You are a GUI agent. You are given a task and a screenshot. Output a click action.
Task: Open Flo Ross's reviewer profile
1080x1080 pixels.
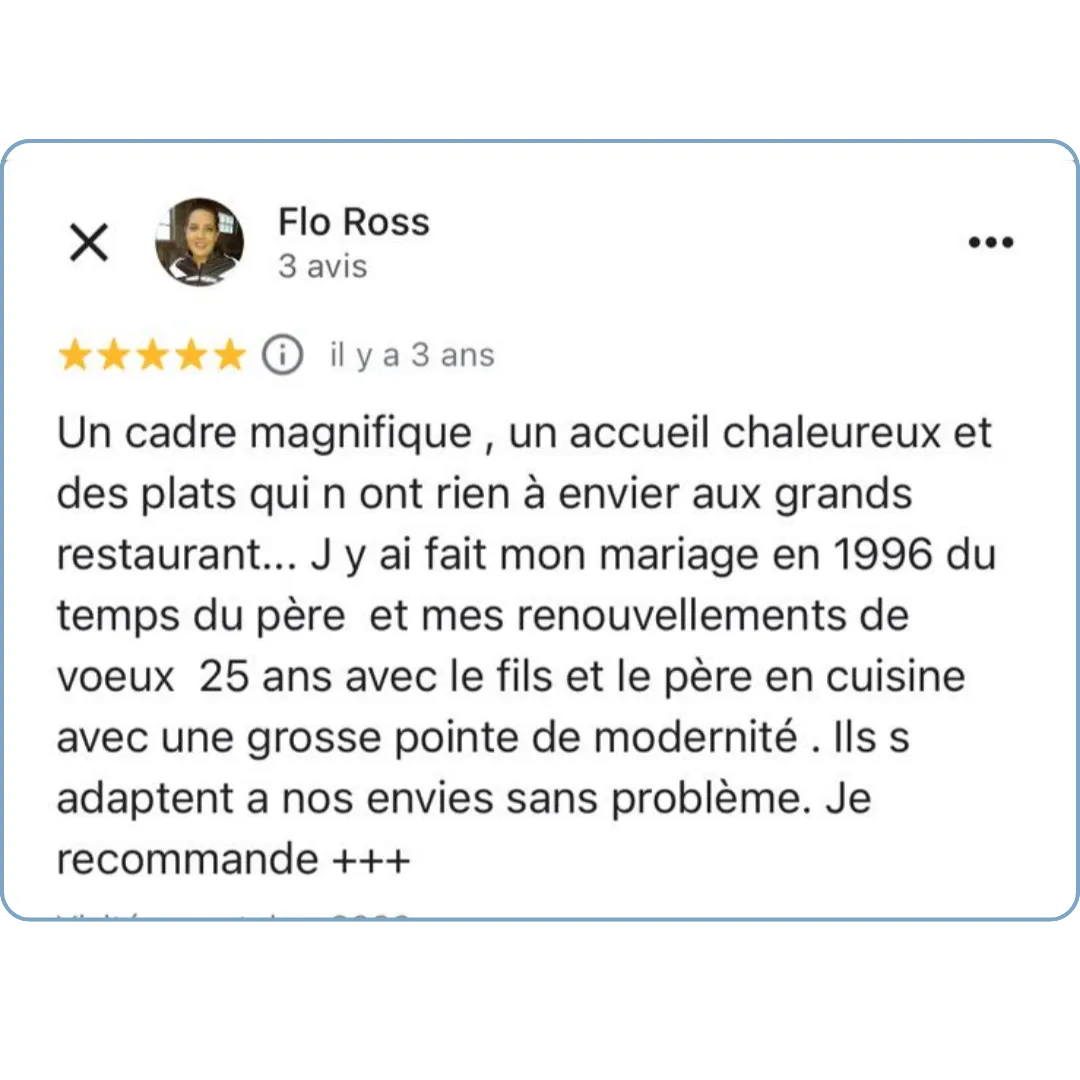point(353,222)
